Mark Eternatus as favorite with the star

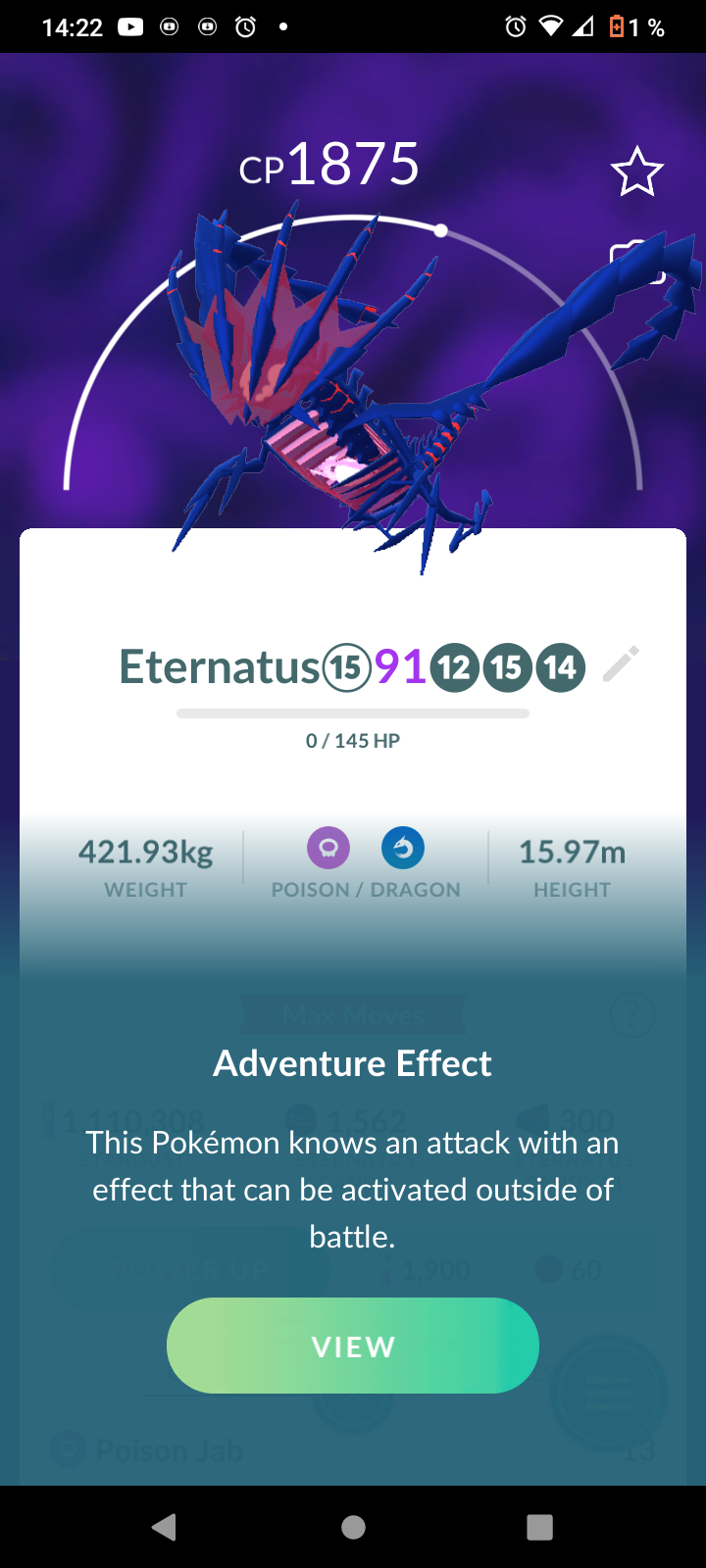coord(637,171)
